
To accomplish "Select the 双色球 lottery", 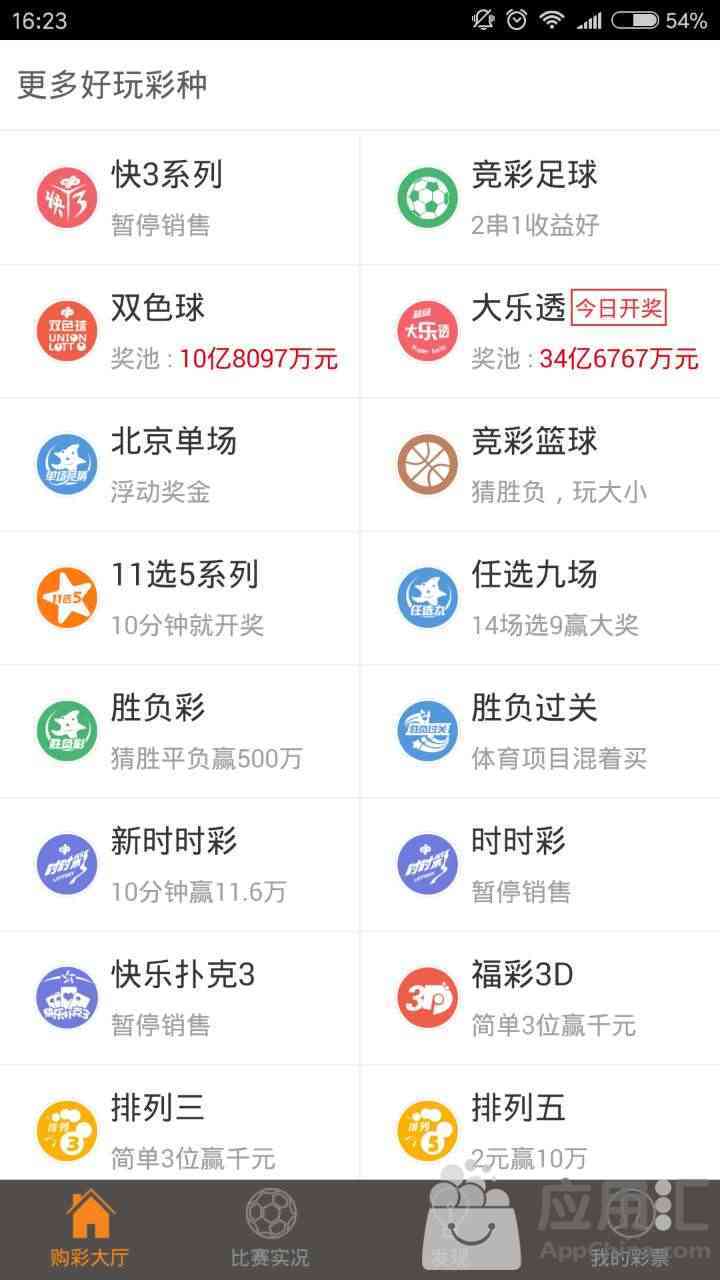I will (180, 331).
